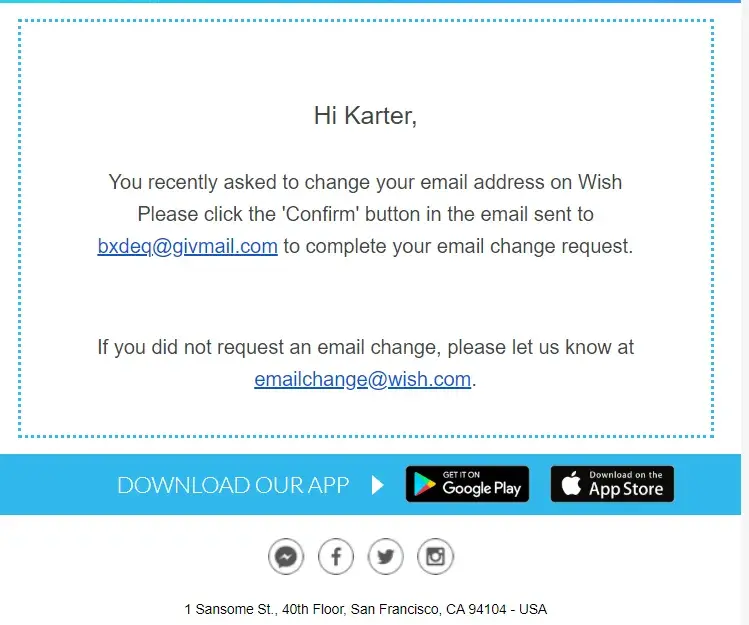Tap the emailchange@wish.com link
Screen dimensions: 749x625
click(362, 379)
